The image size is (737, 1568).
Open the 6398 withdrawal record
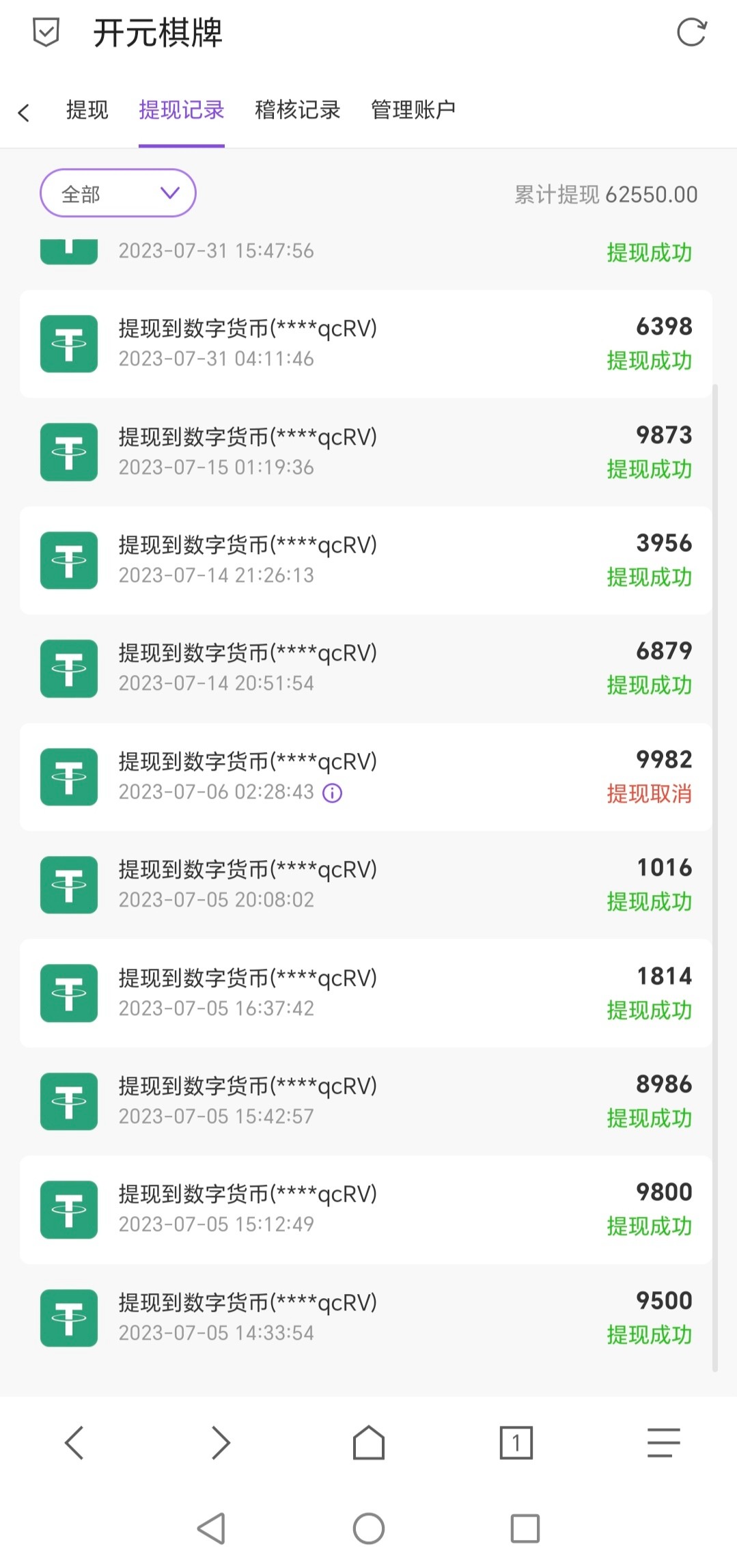point(366,344)
